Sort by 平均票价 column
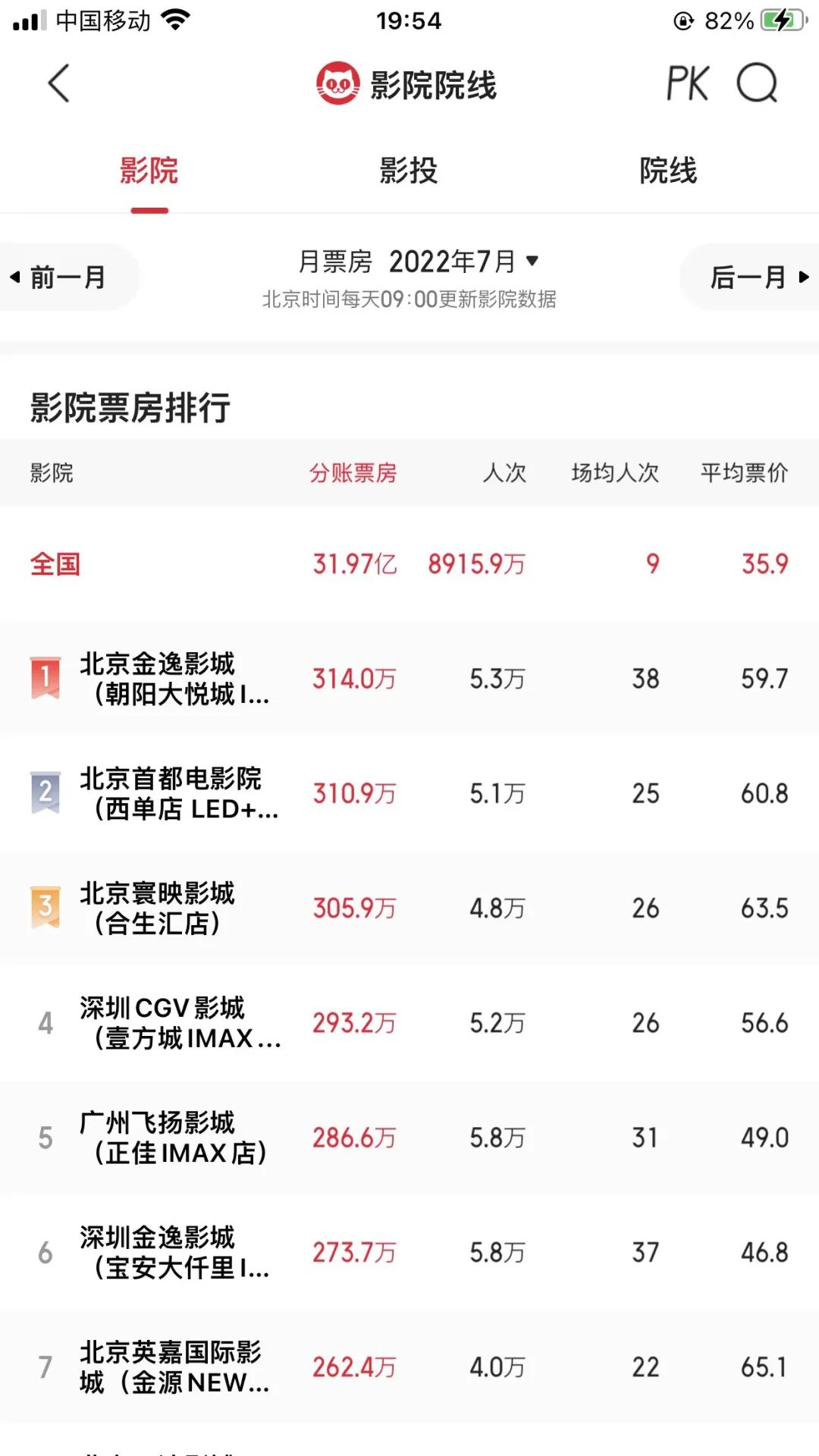Image resolution: width=819 pixels, height=1456 pixels. (x=744, y=473)
